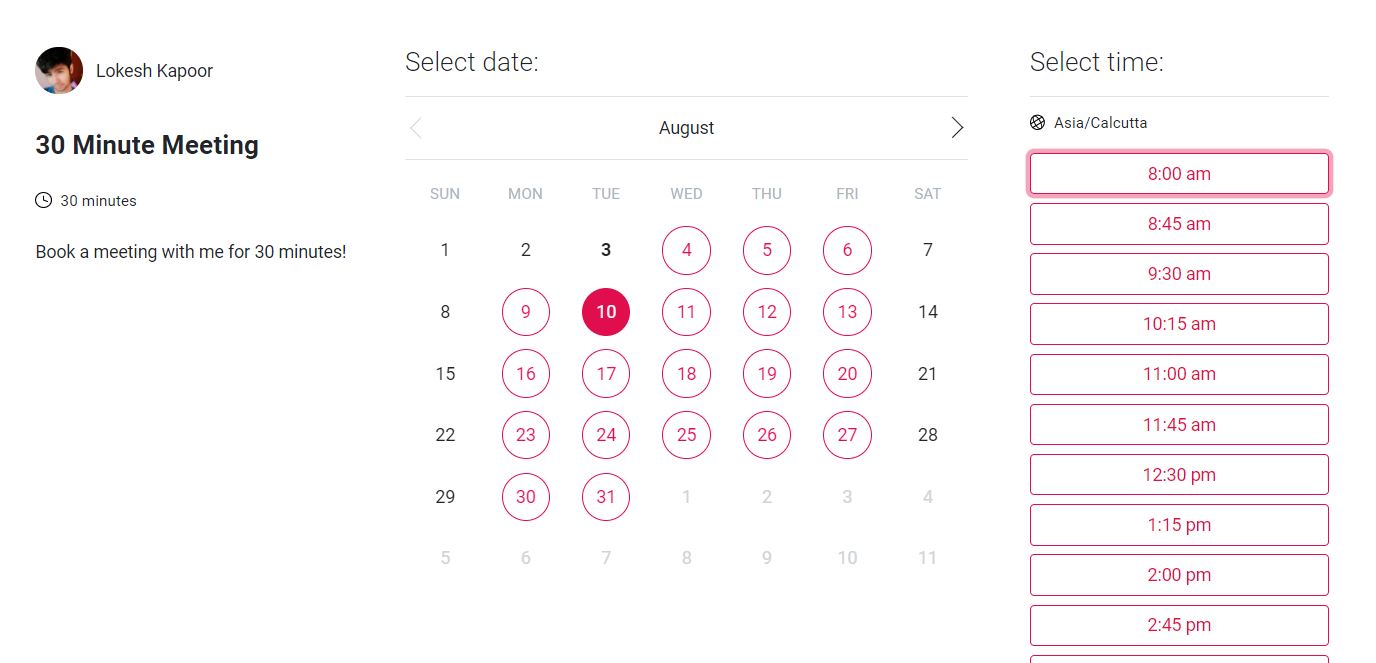Select August 26 as meeting date

coord(767,435)
